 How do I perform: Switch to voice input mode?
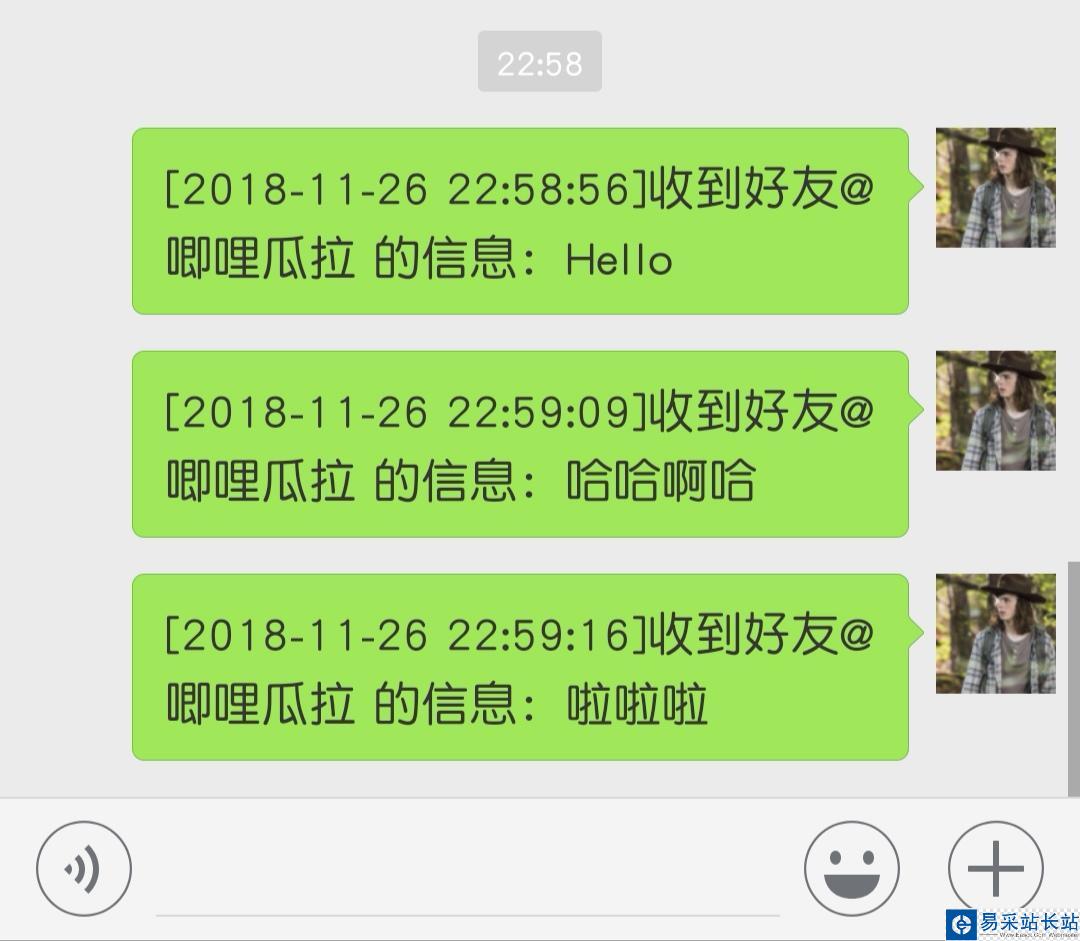84,869
